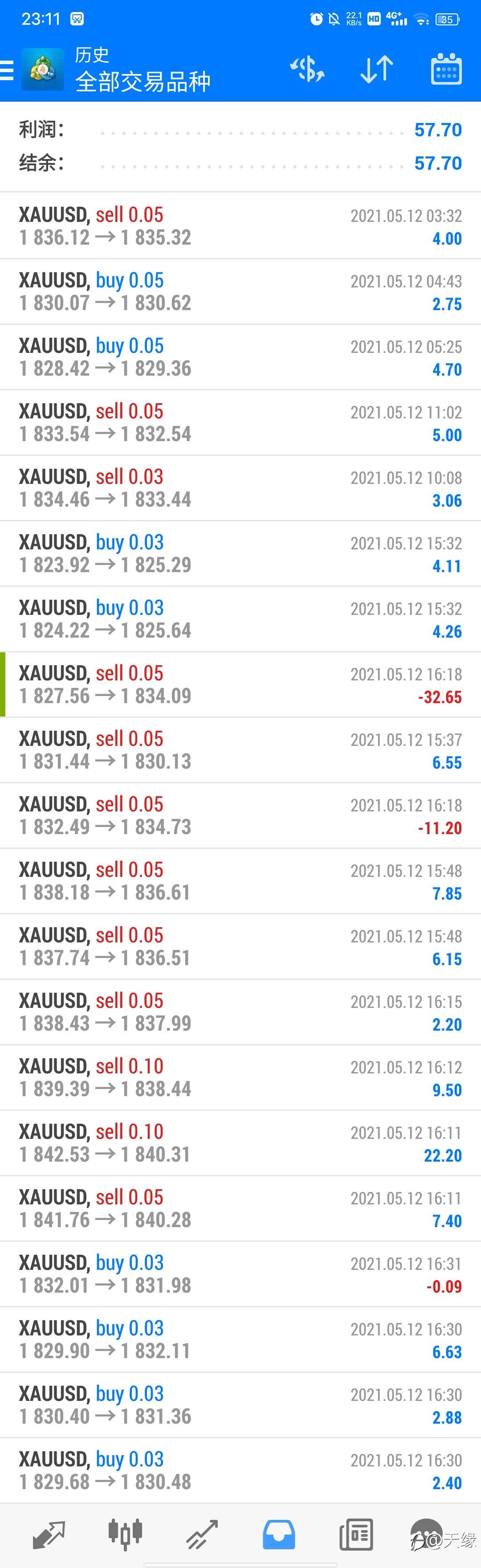Select the sell 0.03 trade at 1 834.46
This screenshot has height=1568, width=481.
[x=240, y=487]
